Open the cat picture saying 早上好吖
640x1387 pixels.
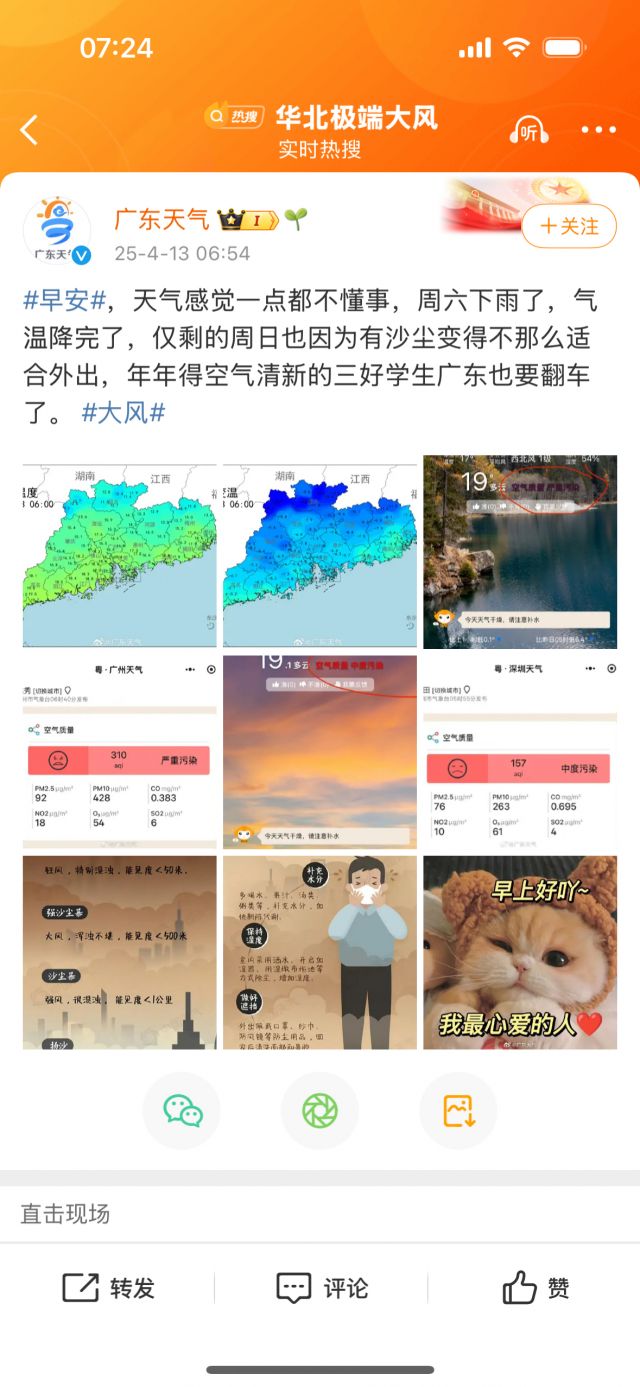[519, 952]
